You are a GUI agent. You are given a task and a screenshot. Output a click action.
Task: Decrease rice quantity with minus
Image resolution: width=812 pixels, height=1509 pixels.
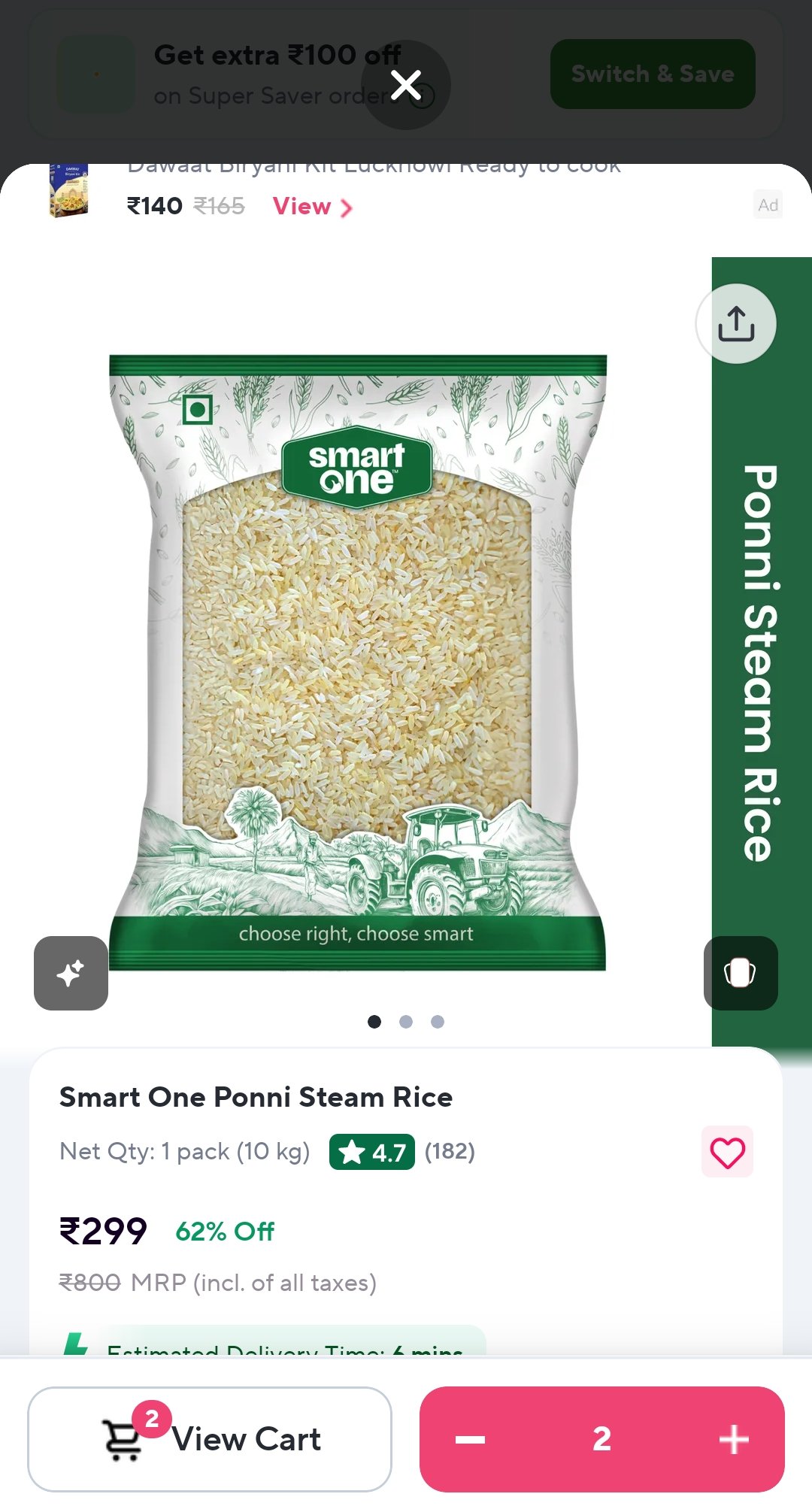(470, 1439)
